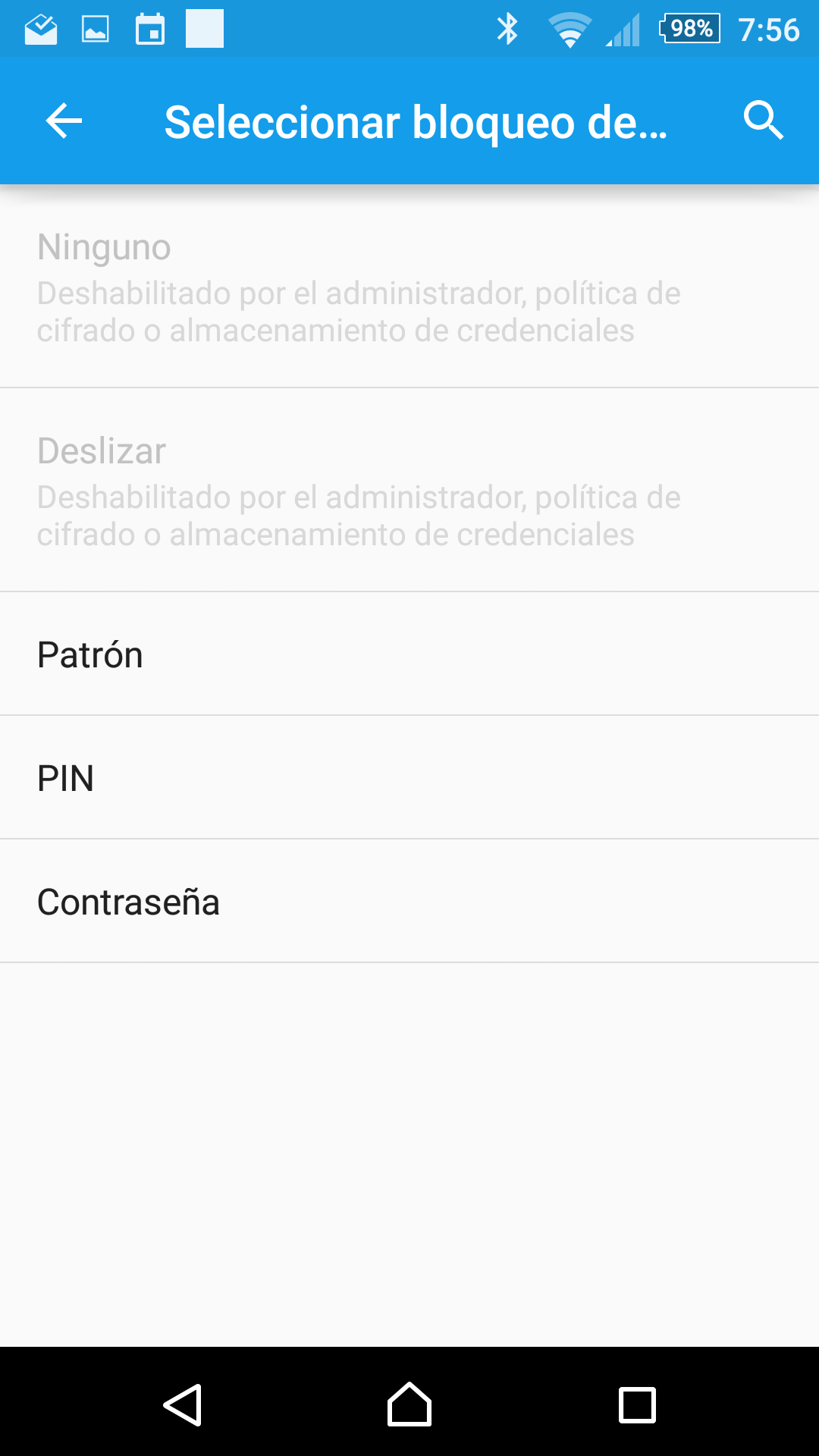819x1456 pixels.
Task: Open the Contraseña lock option
Action: pyautogui.click(x=409, y=901)
